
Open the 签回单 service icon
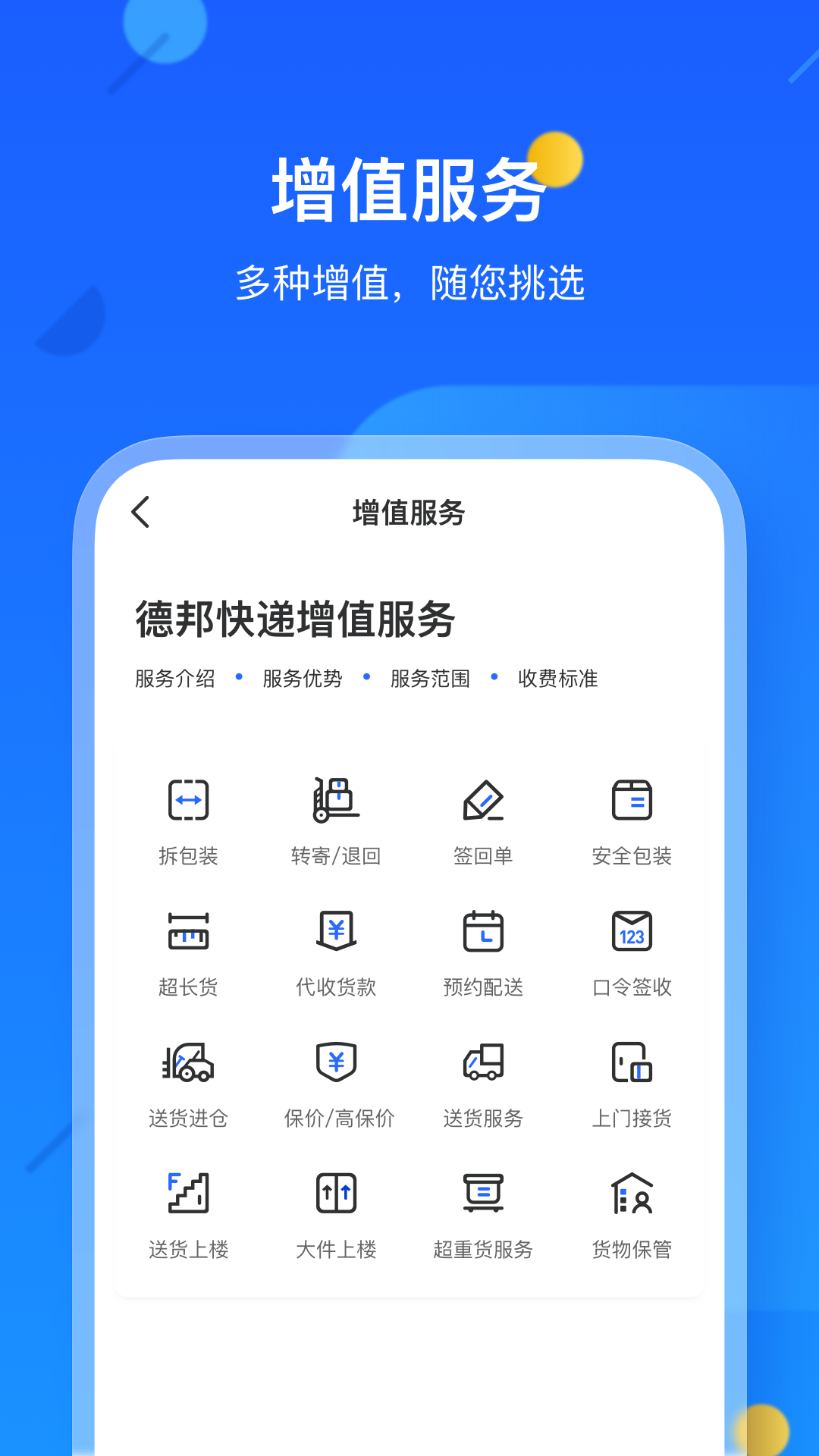click(484, 801)
